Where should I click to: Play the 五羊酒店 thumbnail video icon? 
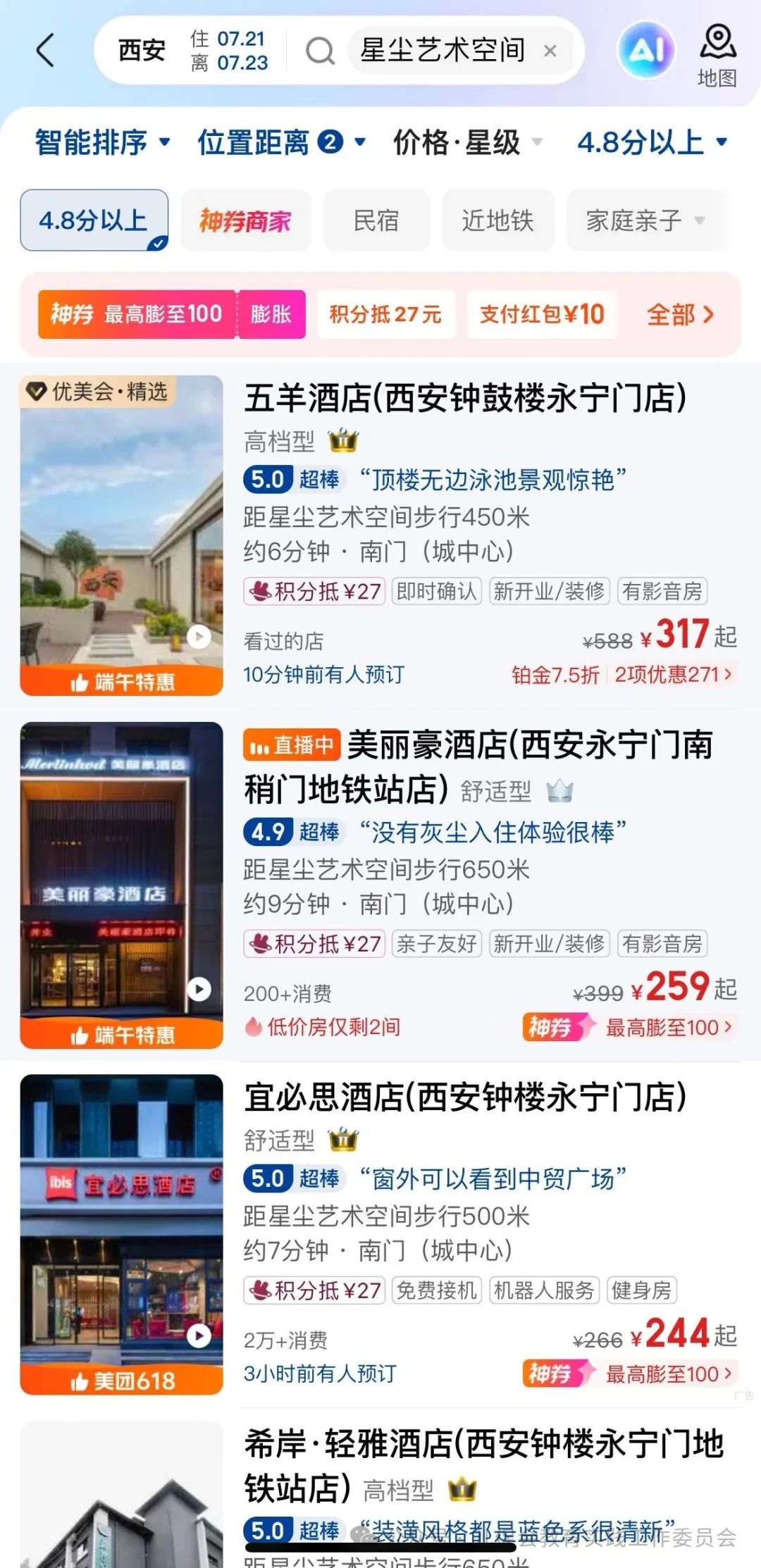tap(199, 635)
